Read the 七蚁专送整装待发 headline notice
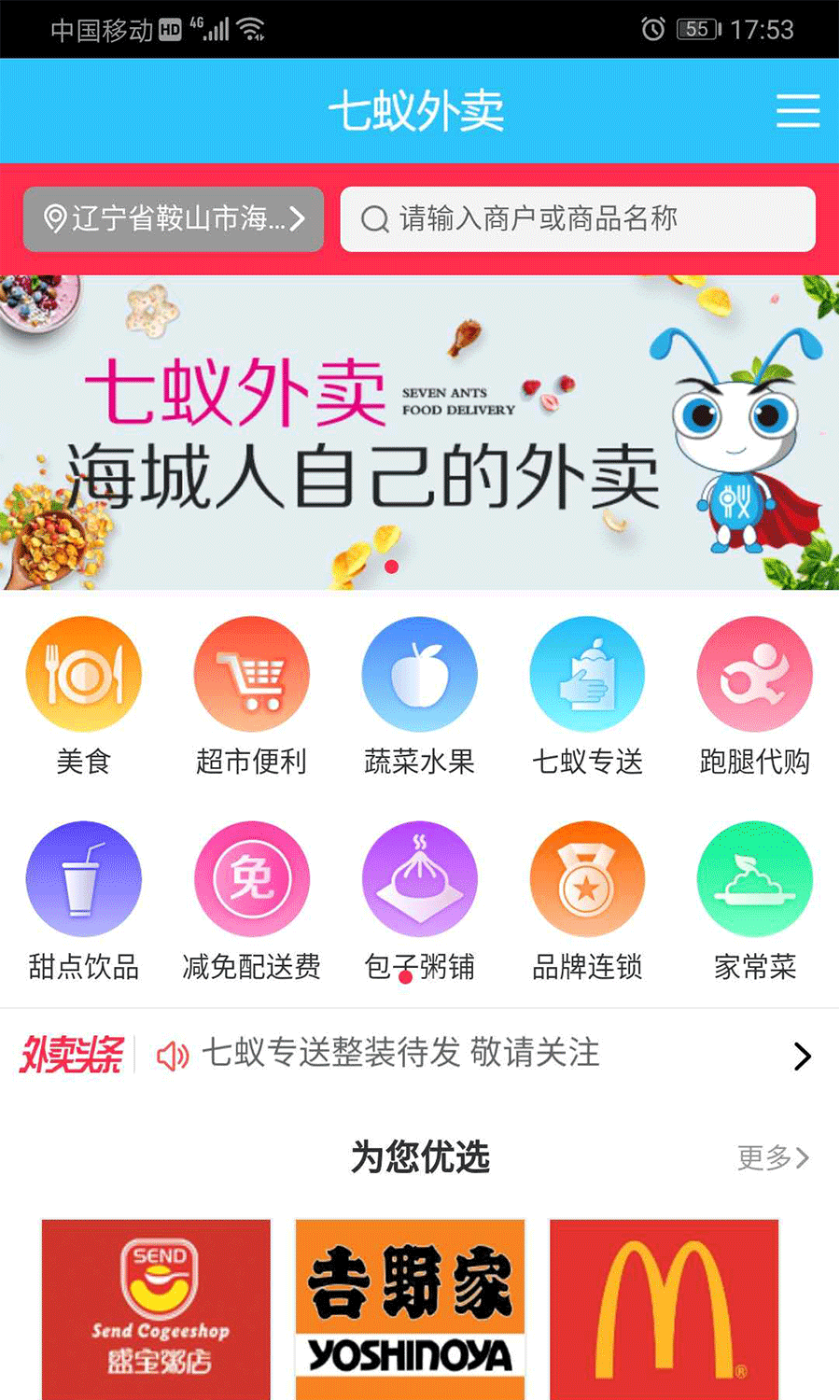 (x=401, y=1054)
